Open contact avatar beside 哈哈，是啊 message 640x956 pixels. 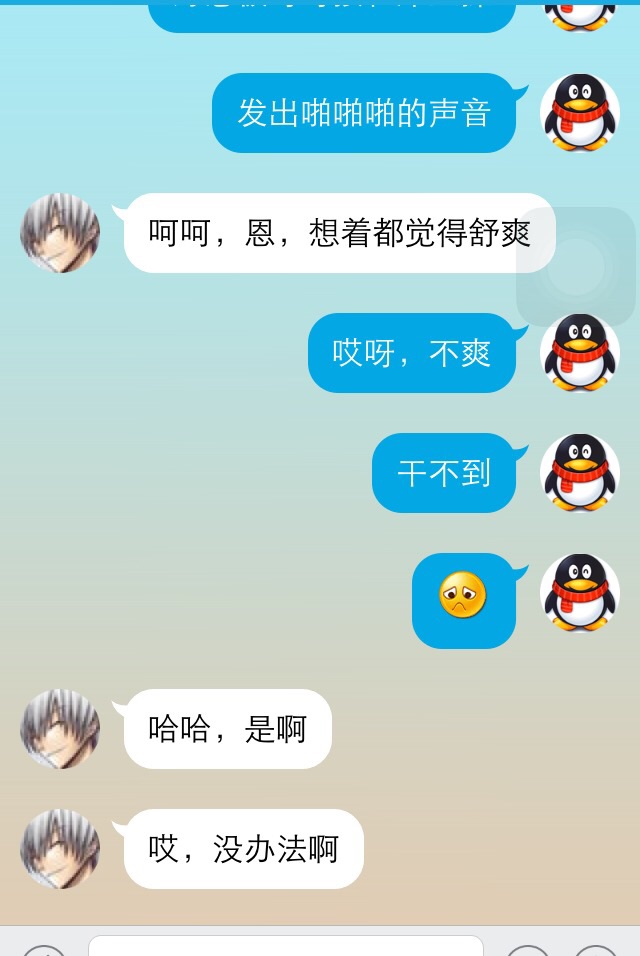pos(60,729)
